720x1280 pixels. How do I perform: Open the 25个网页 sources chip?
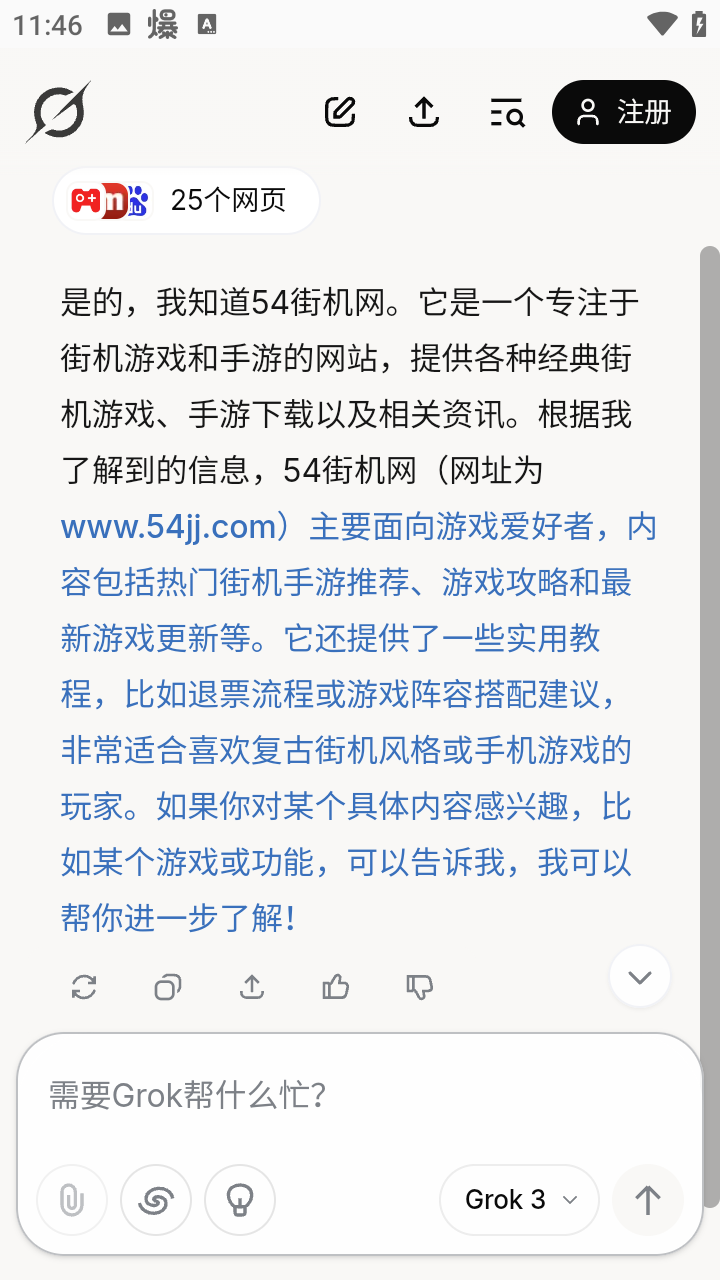(186, 200)
